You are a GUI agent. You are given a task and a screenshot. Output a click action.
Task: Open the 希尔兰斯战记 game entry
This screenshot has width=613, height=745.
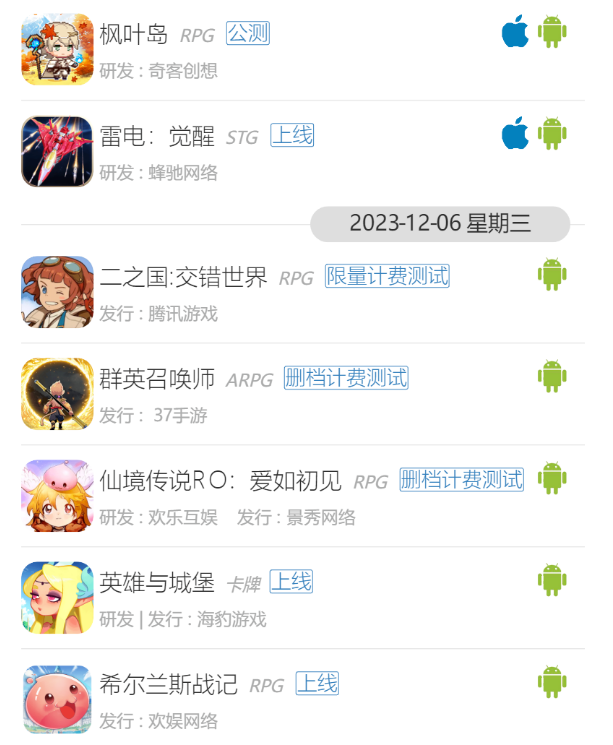168,685
